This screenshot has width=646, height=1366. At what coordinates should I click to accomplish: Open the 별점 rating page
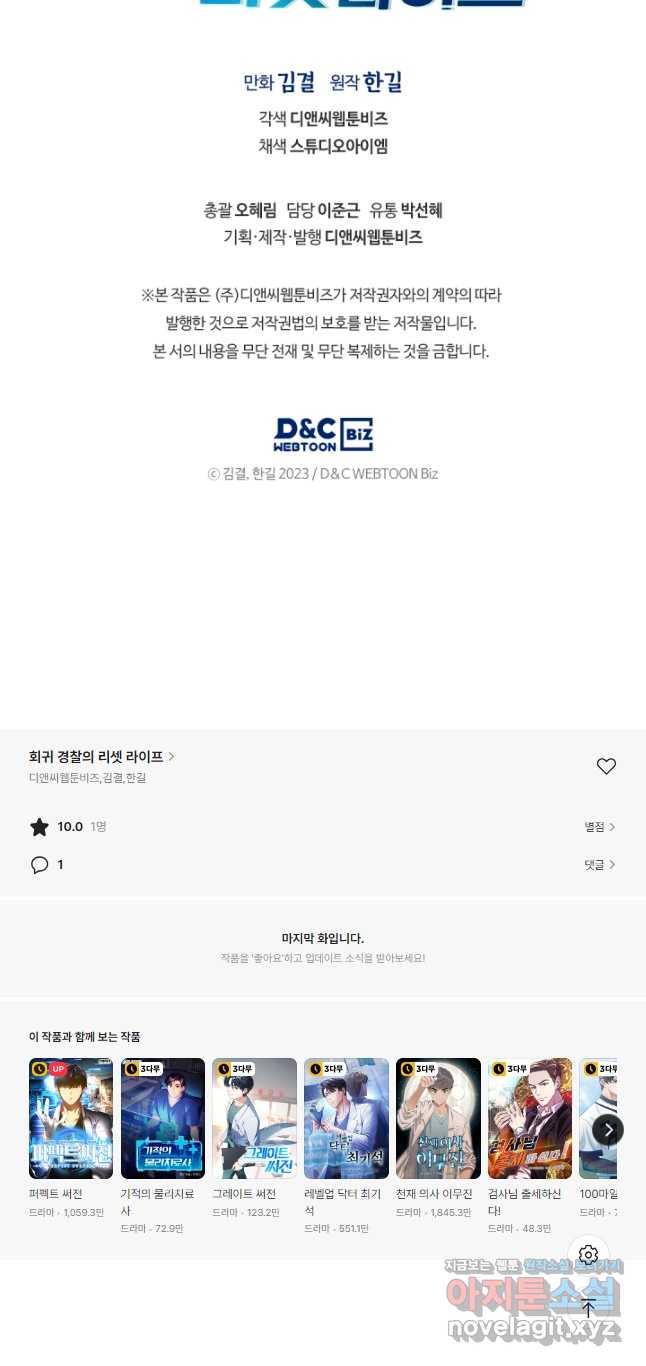600,827
